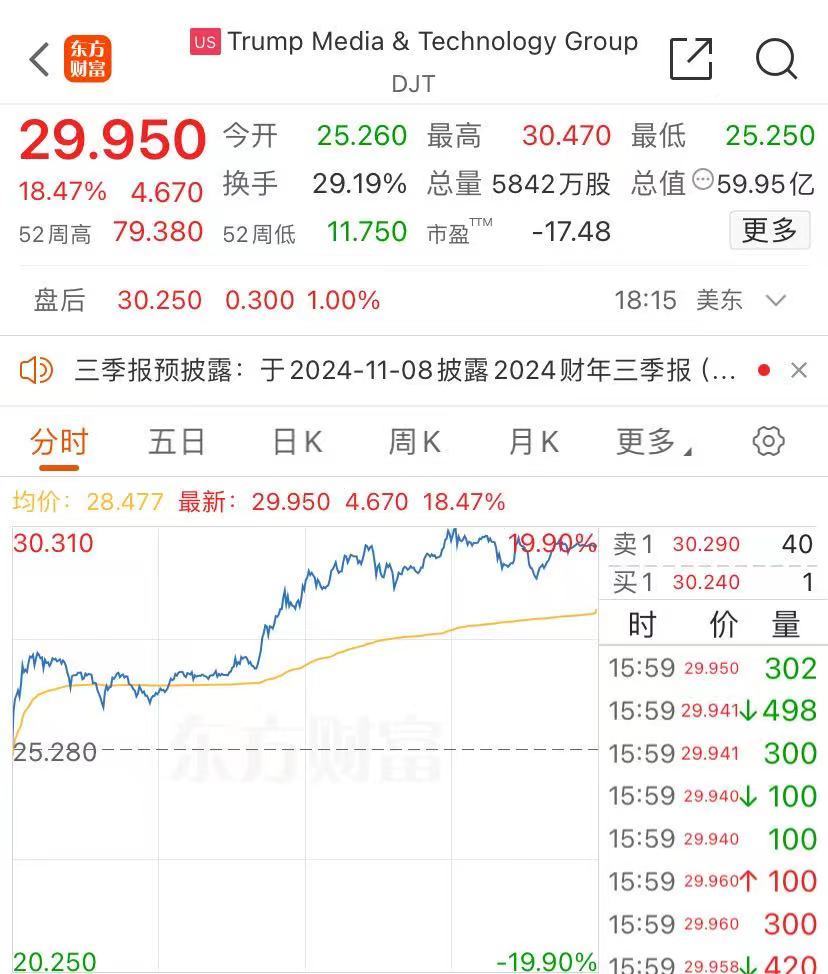
Task: Open chart settings gear
Action: click(x=768, y=441)
